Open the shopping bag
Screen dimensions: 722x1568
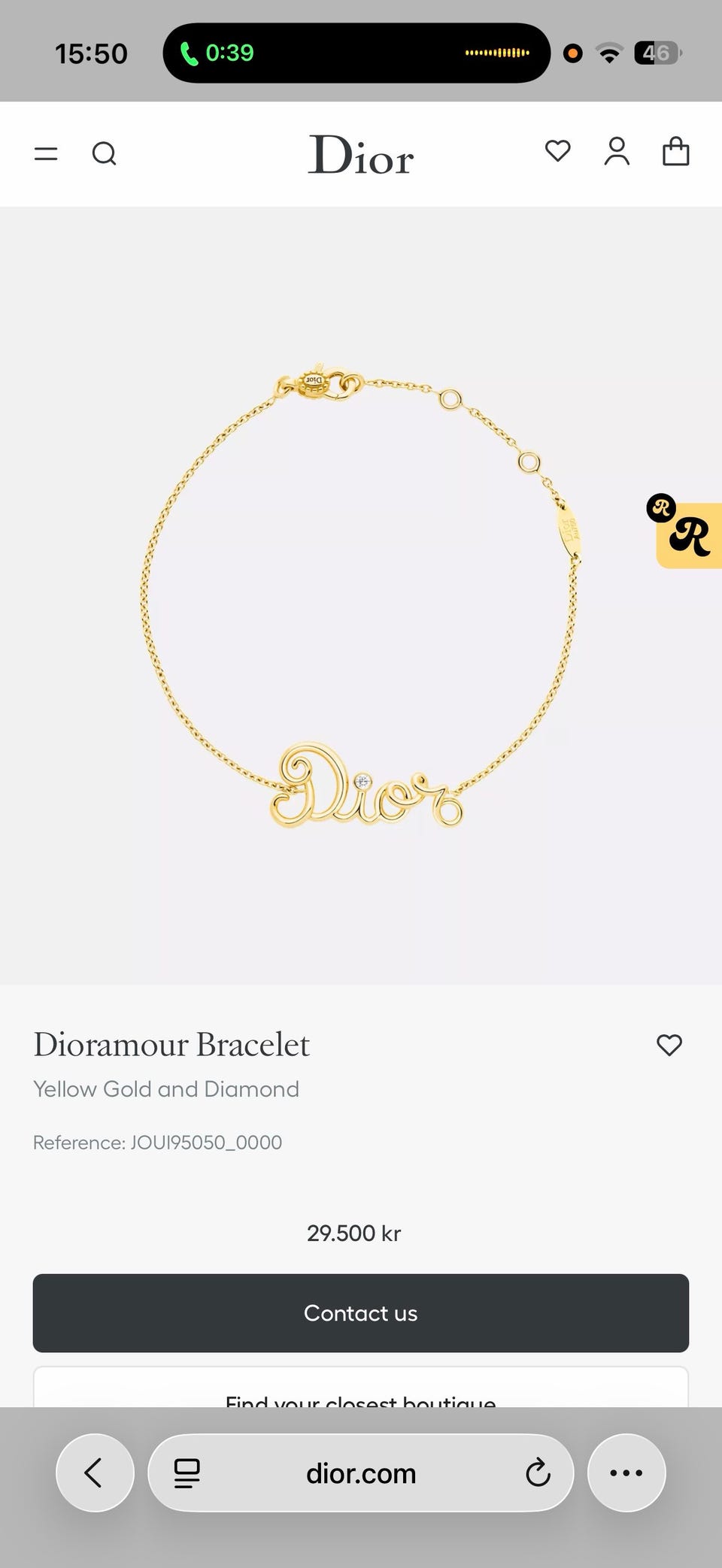tap(675, 151)
